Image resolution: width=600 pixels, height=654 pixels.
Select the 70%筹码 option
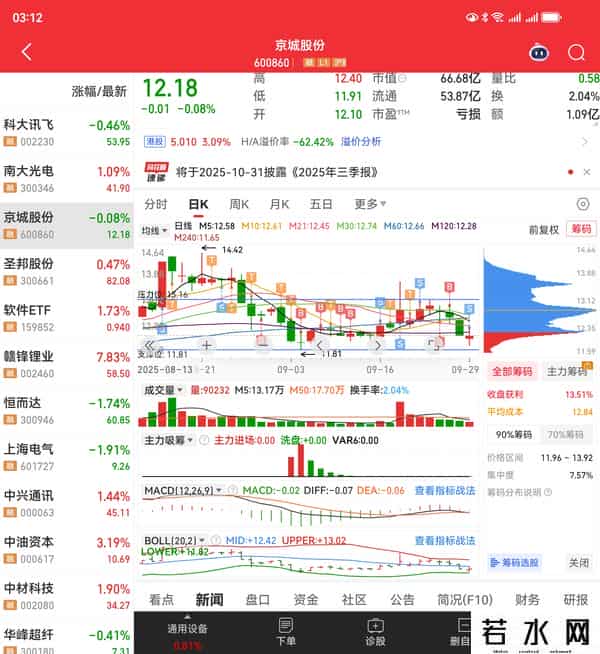(566, 434)
